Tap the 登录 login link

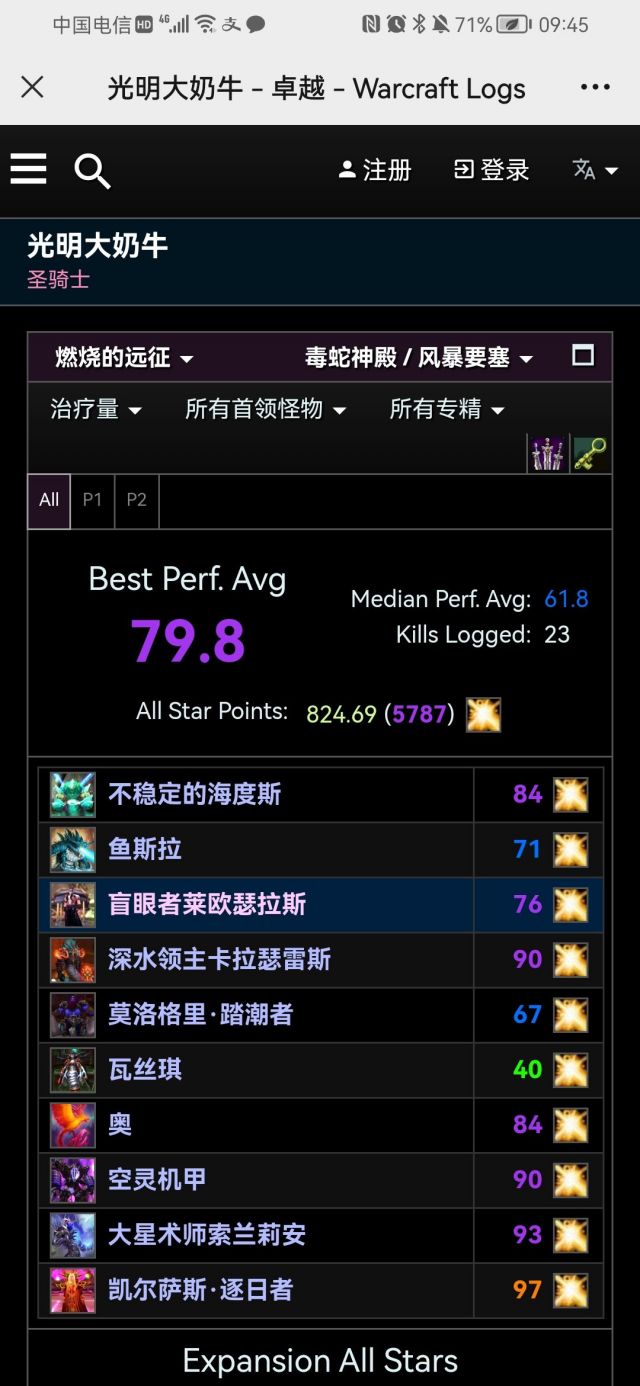pos(492,170)
